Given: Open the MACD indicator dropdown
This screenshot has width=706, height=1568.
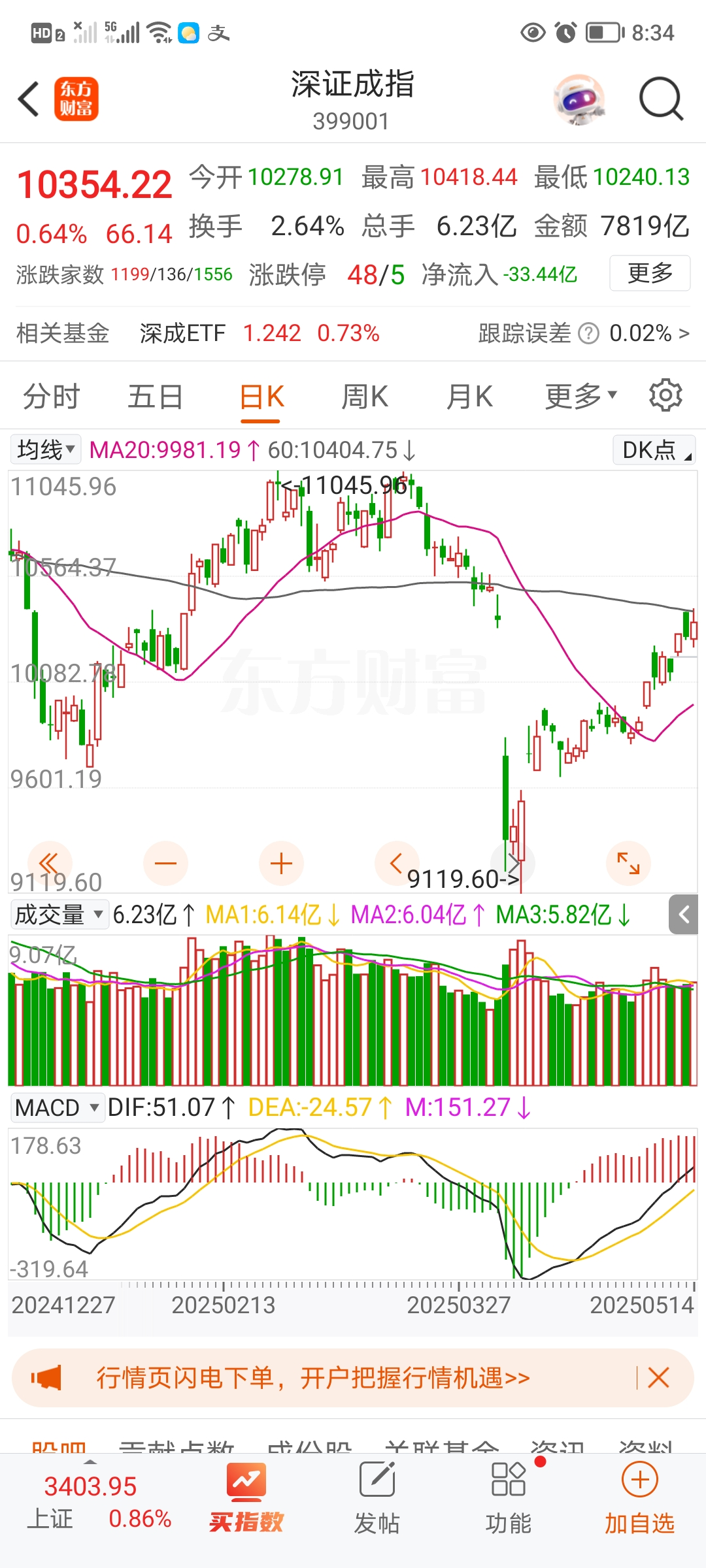Looking at the screenshot, I should (x=58, y=1107).
